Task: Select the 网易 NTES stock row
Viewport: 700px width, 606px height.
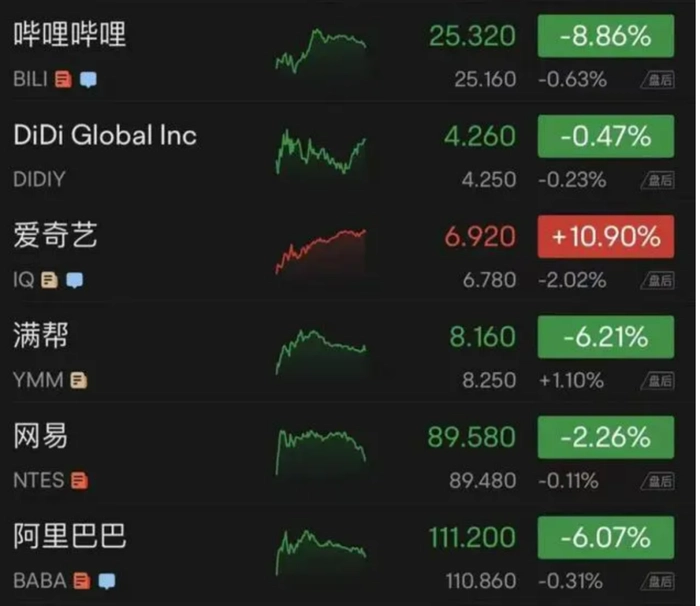Action: tap(42, 437)
